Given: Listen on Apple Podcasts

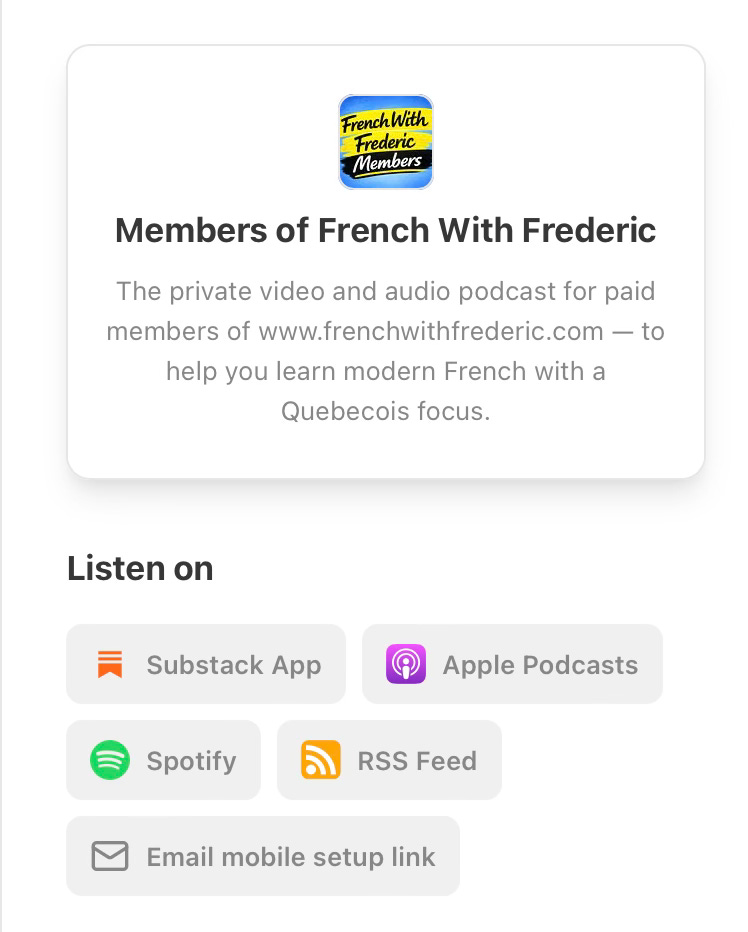Looking at the screenshot, I should pos(512,665).
